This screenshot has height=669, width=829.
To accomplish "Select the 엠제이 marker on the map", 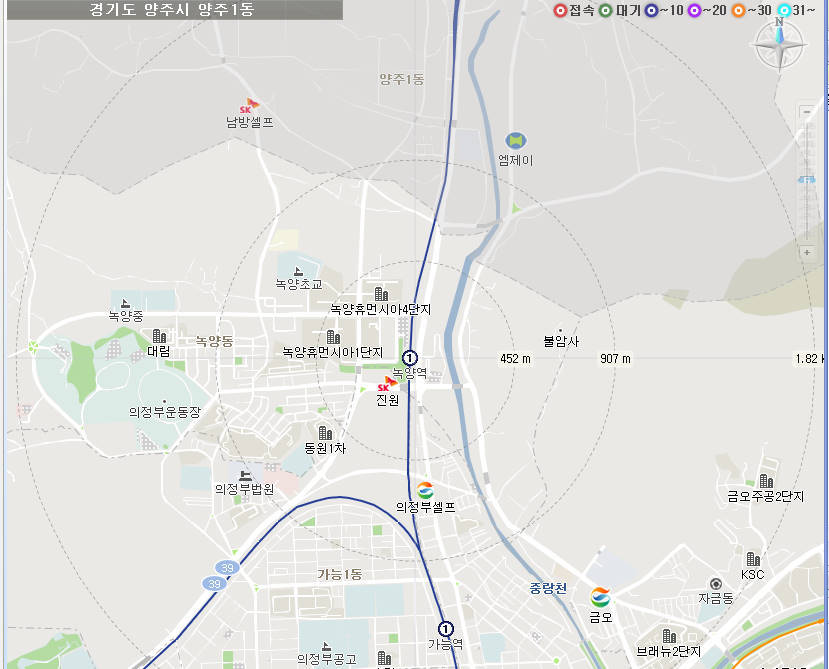I will (516, 140).
